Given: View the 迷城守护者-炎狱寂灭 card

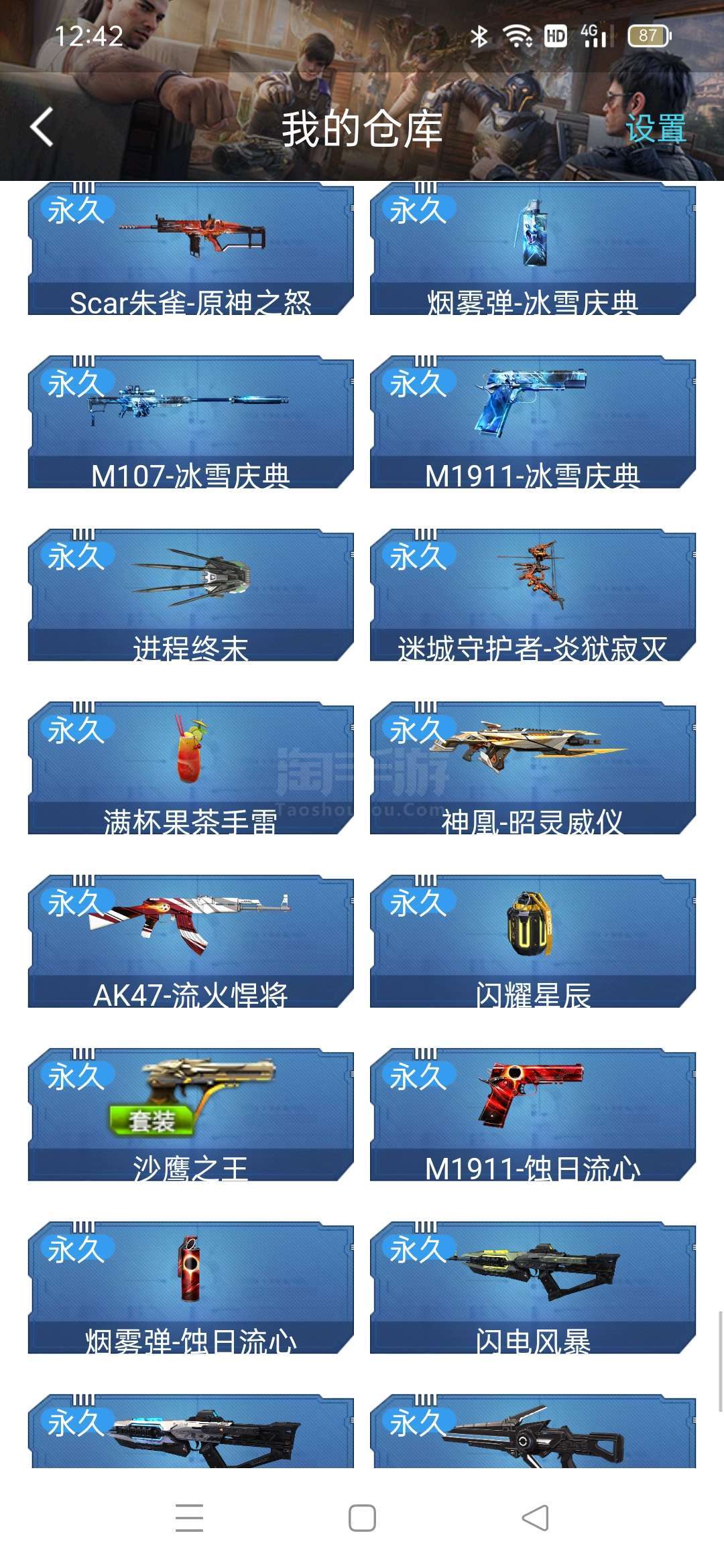Looking at the screenshot, I should coord(532,595).
